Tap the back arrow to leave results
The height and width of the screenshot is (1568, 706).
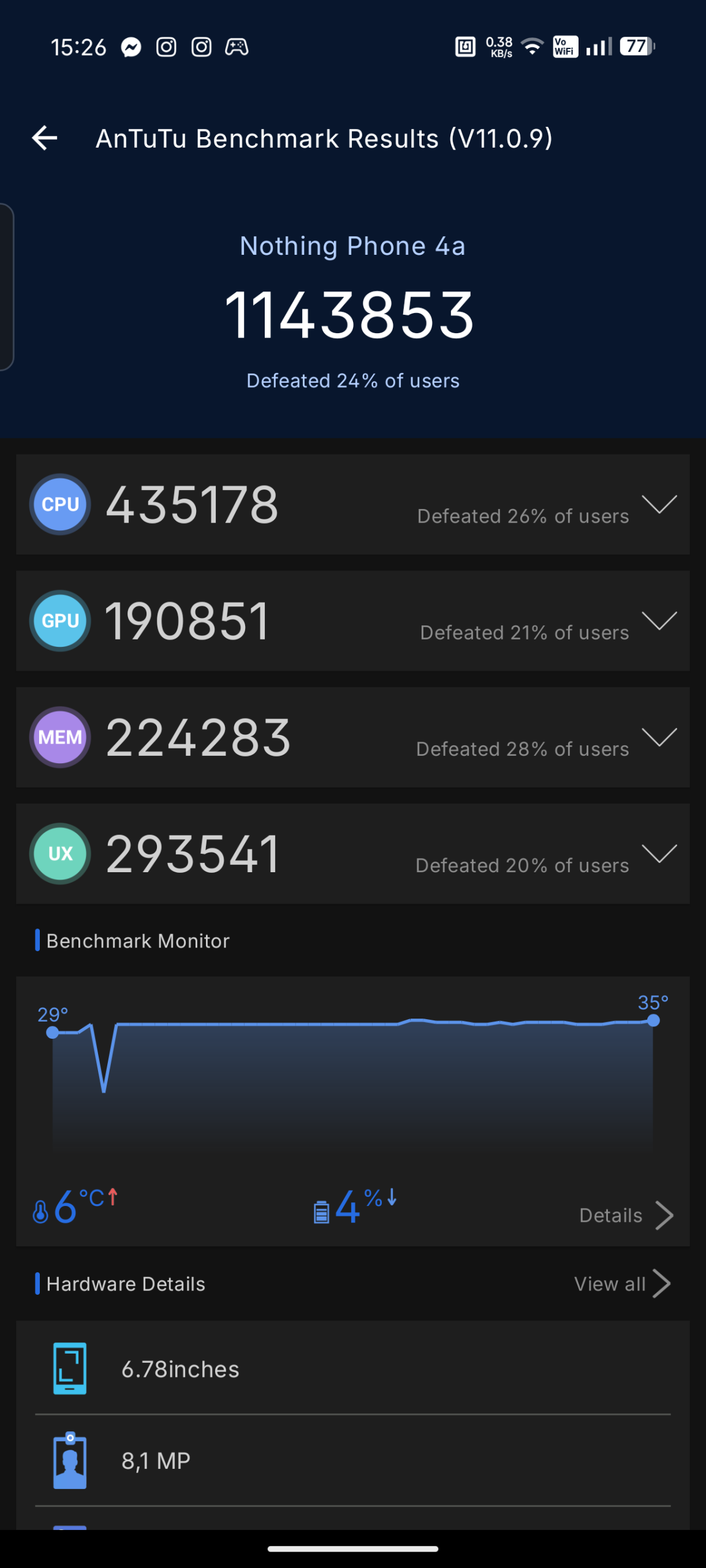pos(44,137)
